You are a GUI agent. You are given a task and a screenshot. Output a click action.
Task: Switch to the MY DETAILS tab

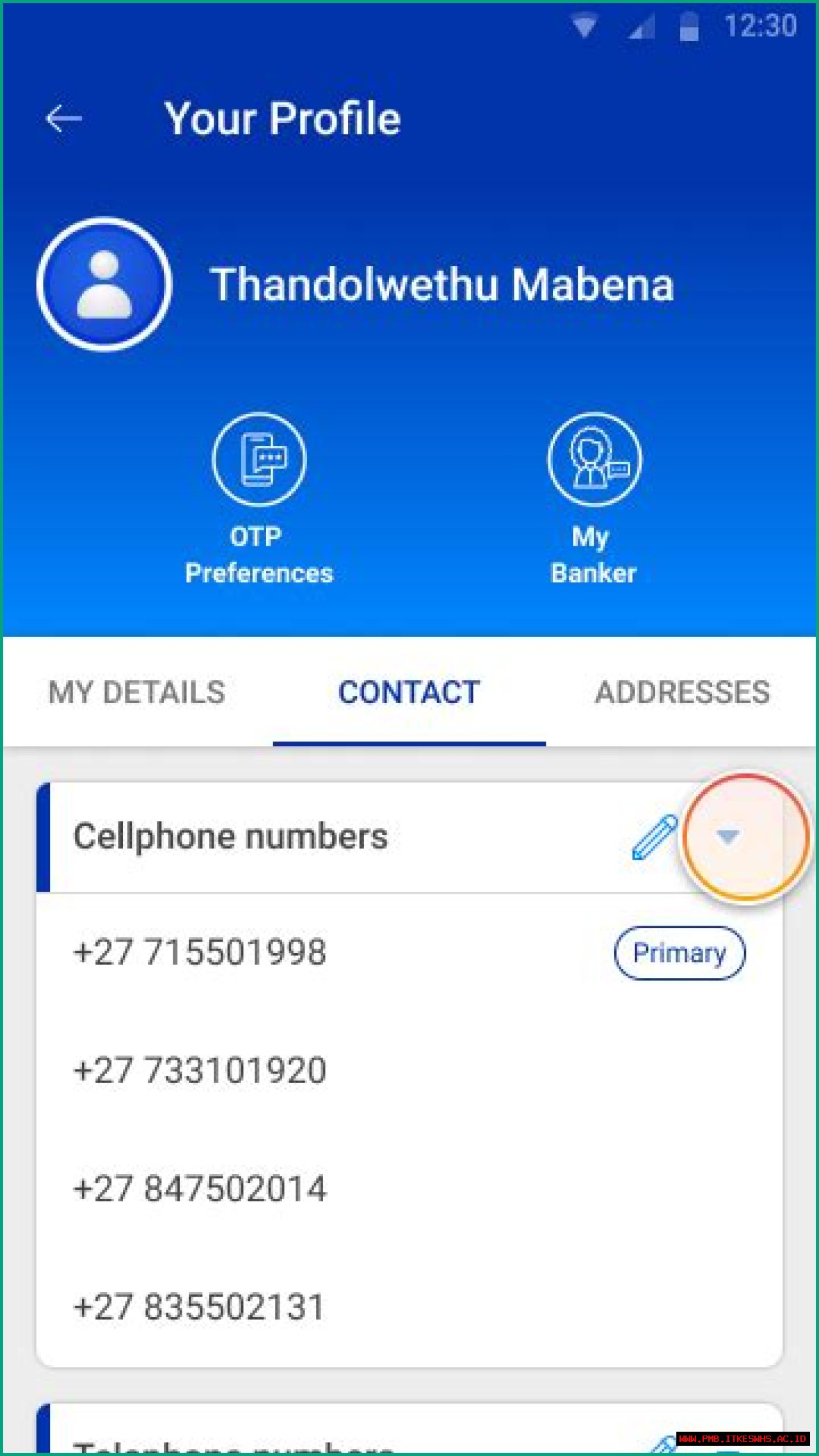click(136, 692)
